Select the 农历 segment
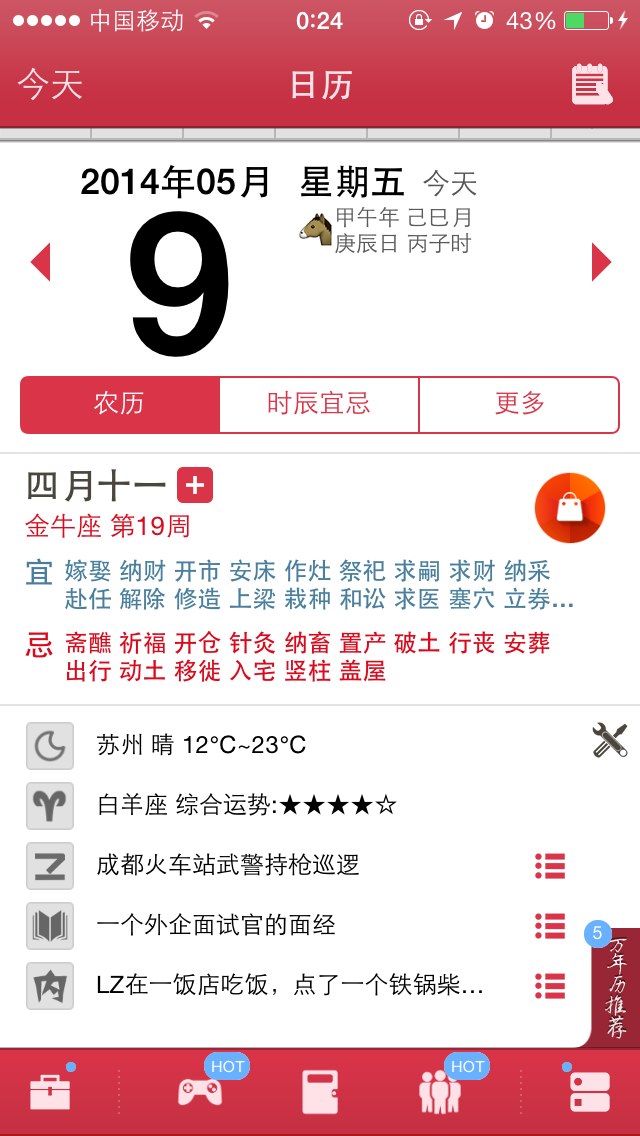Image resolution: width=640 pixels, height=1136 pixels. 120,404
